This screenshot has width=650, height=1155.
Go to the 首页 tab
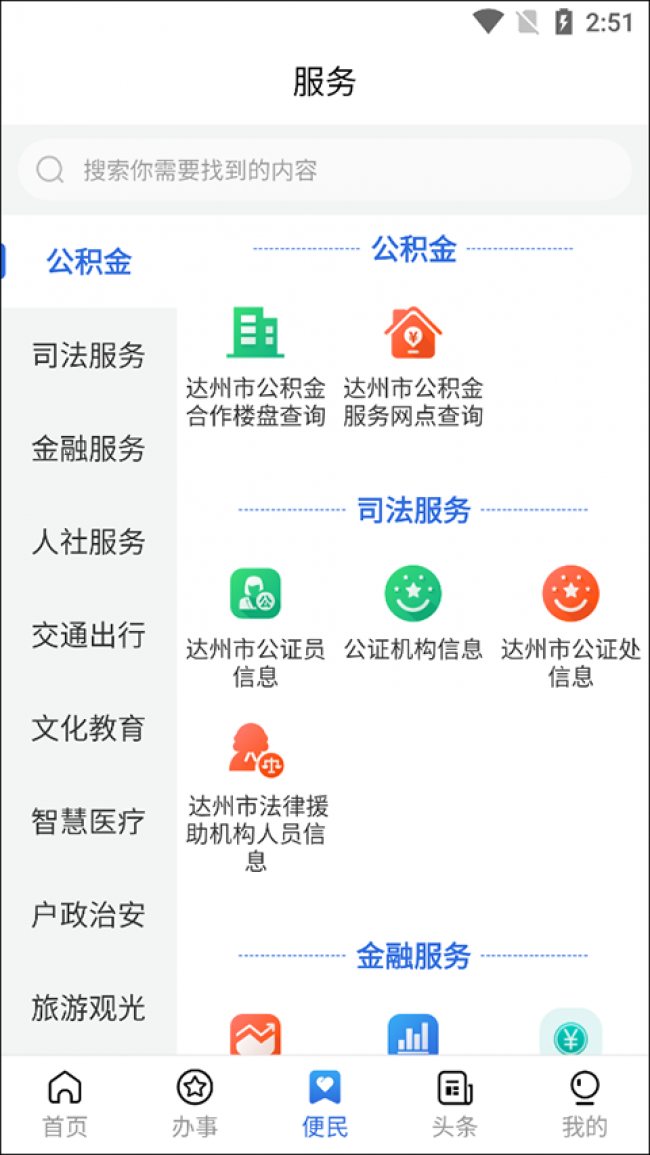[65, 1104]
